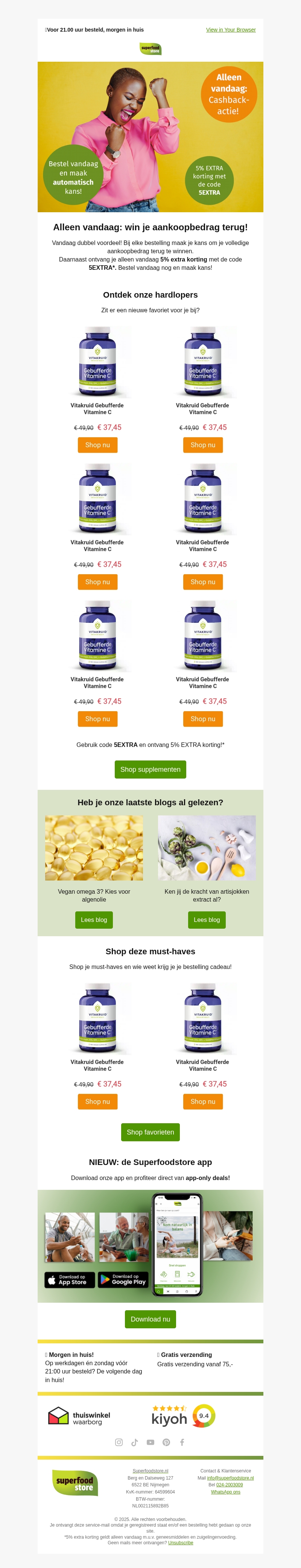Open the YouTube channel icon
The width and height of the screenshot is (301, 1568).
click(x=150, y=1442)
